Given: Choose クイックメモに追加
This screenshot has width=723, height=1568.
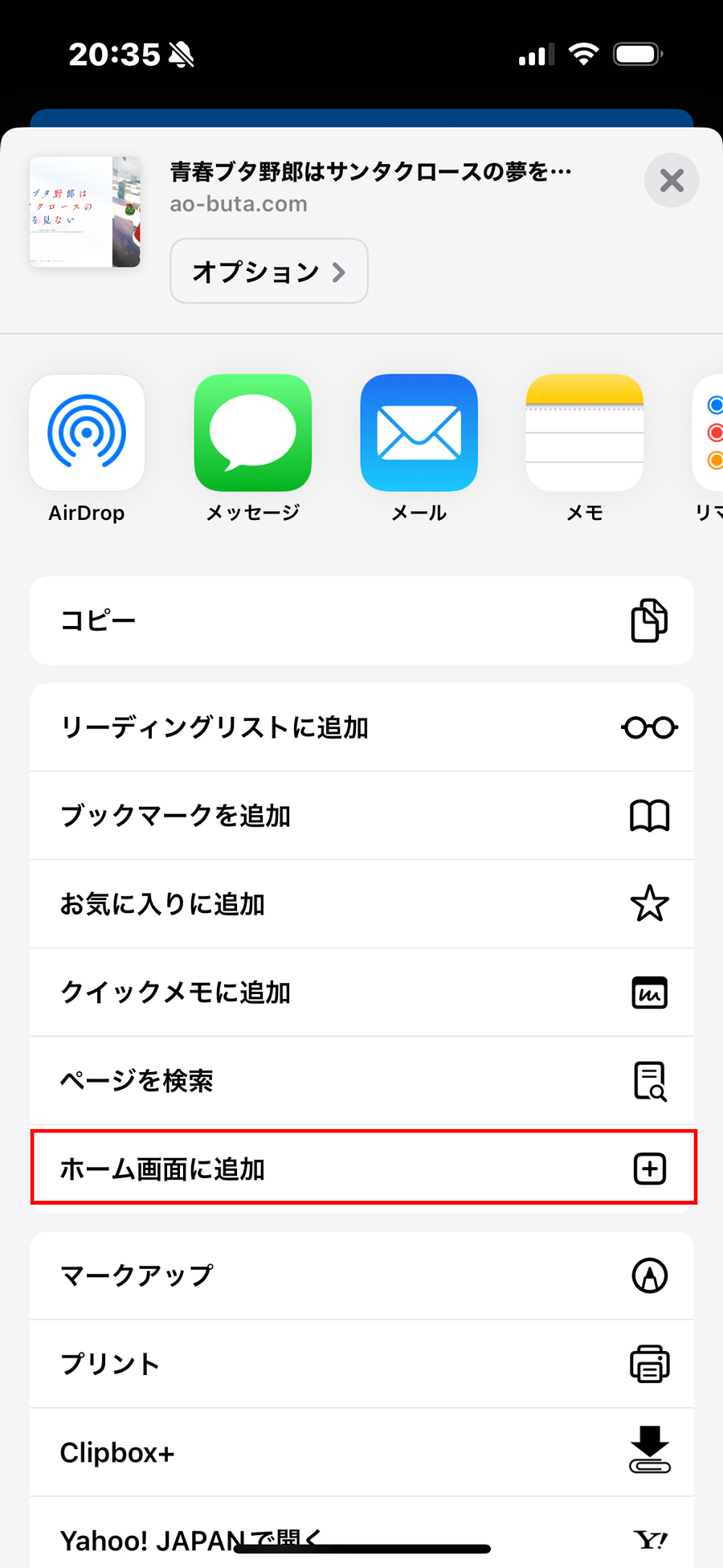Looking at the screenshot, I should coord(361,993).
